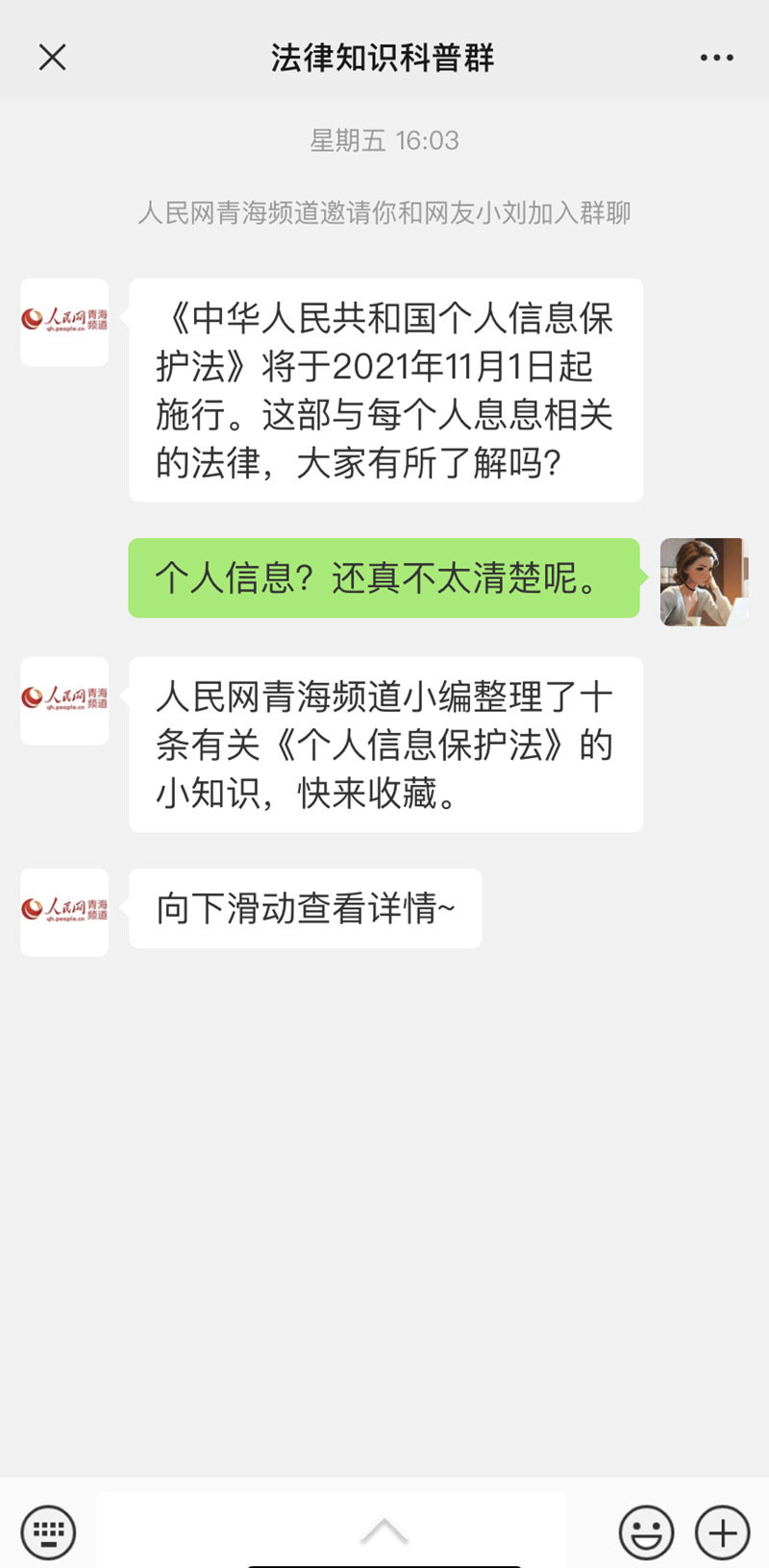Open the plus attachment menu

(722, 1531)
